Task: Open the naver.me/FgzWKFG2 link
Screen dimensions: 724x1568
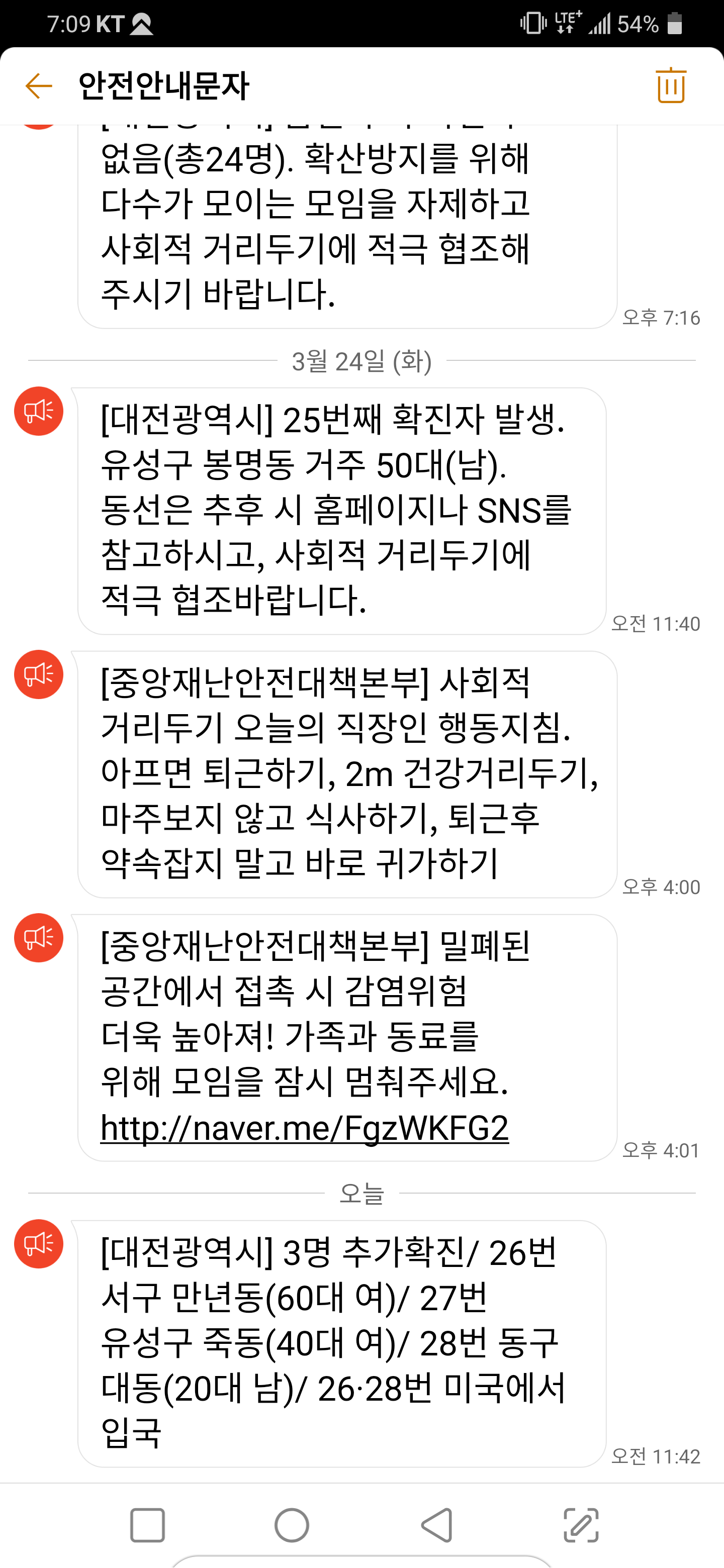Action: click(x=305, y=1128)
